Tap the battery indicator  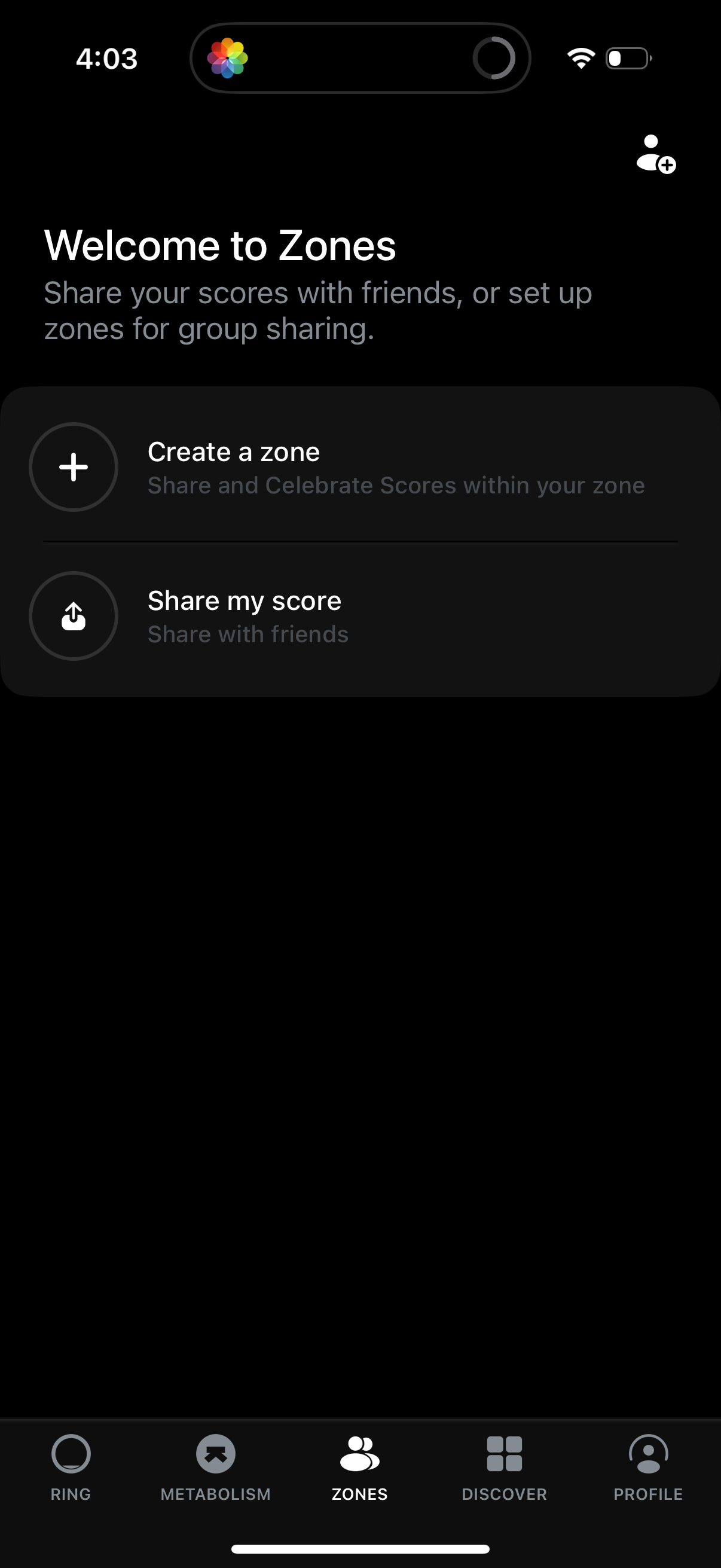[x=628, y=58]
